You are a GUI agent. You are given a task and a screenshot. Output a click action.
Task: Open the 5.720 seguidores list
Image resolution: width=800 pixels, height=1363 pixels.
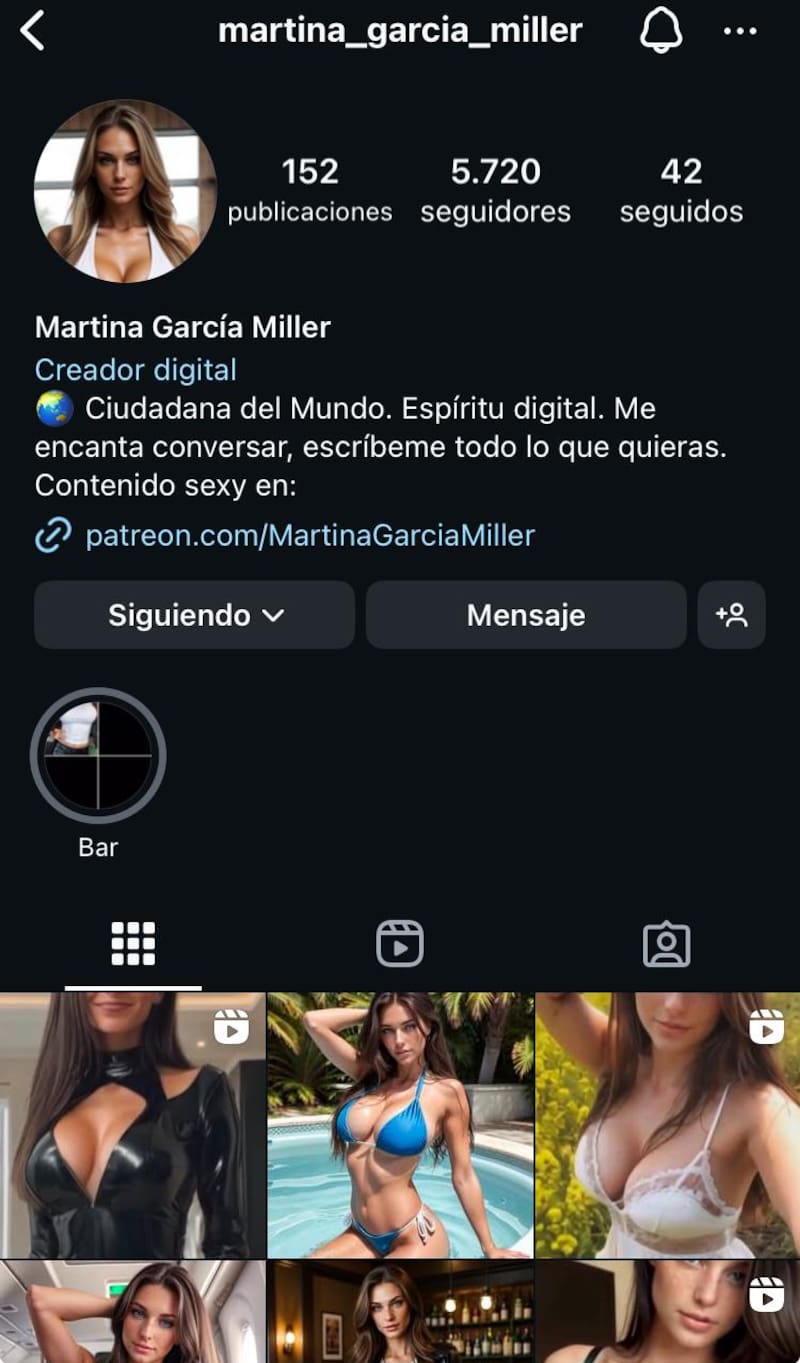tap(495, 190)
